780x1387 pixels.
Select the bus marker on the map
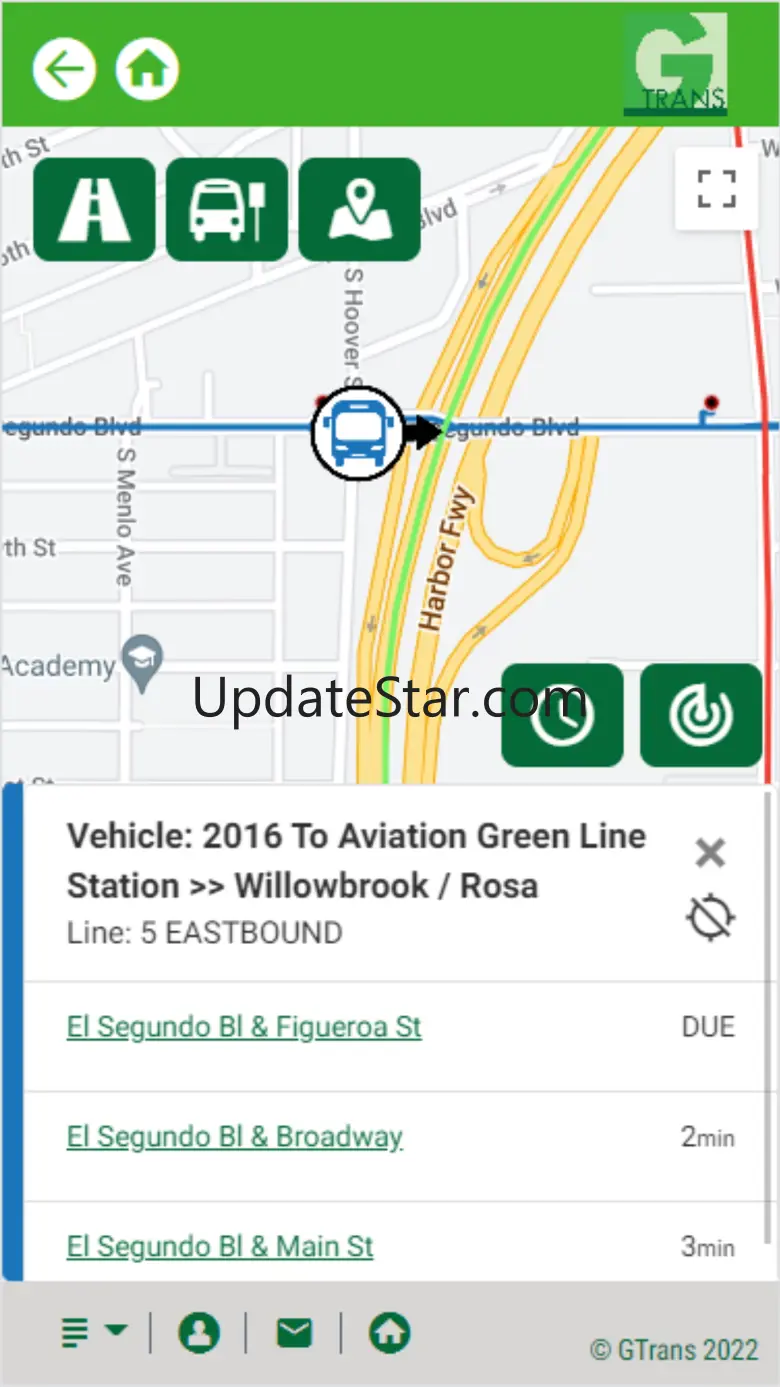[356, 433]
